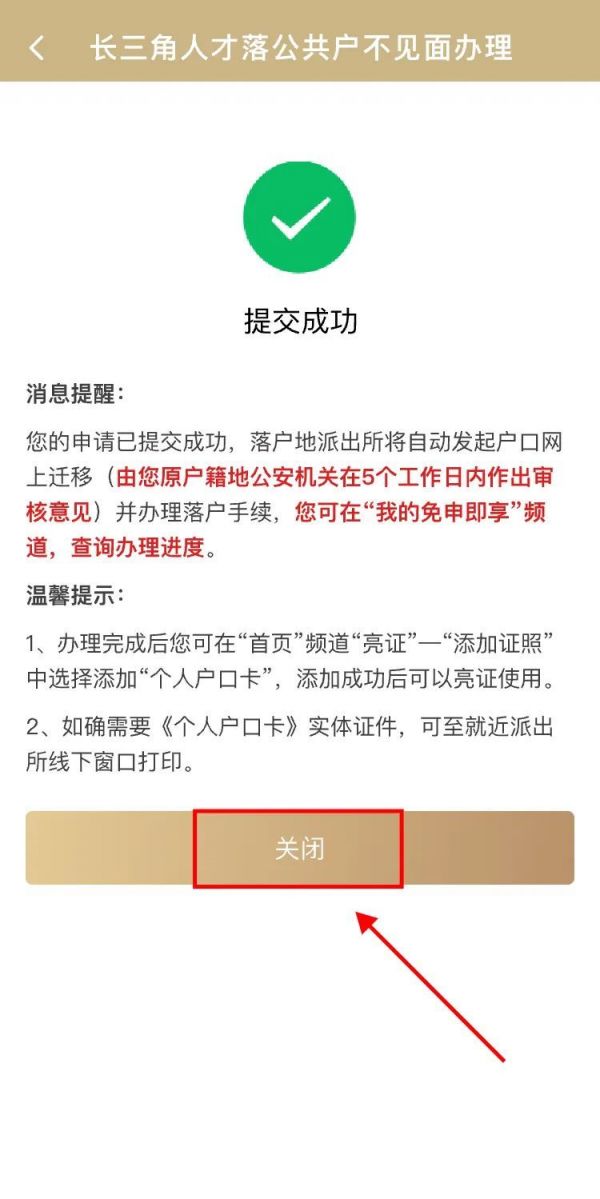Tap the 关闭 button
Image resolution: width=600 pixels, height=1199 pixels.
tap(299, 849)
